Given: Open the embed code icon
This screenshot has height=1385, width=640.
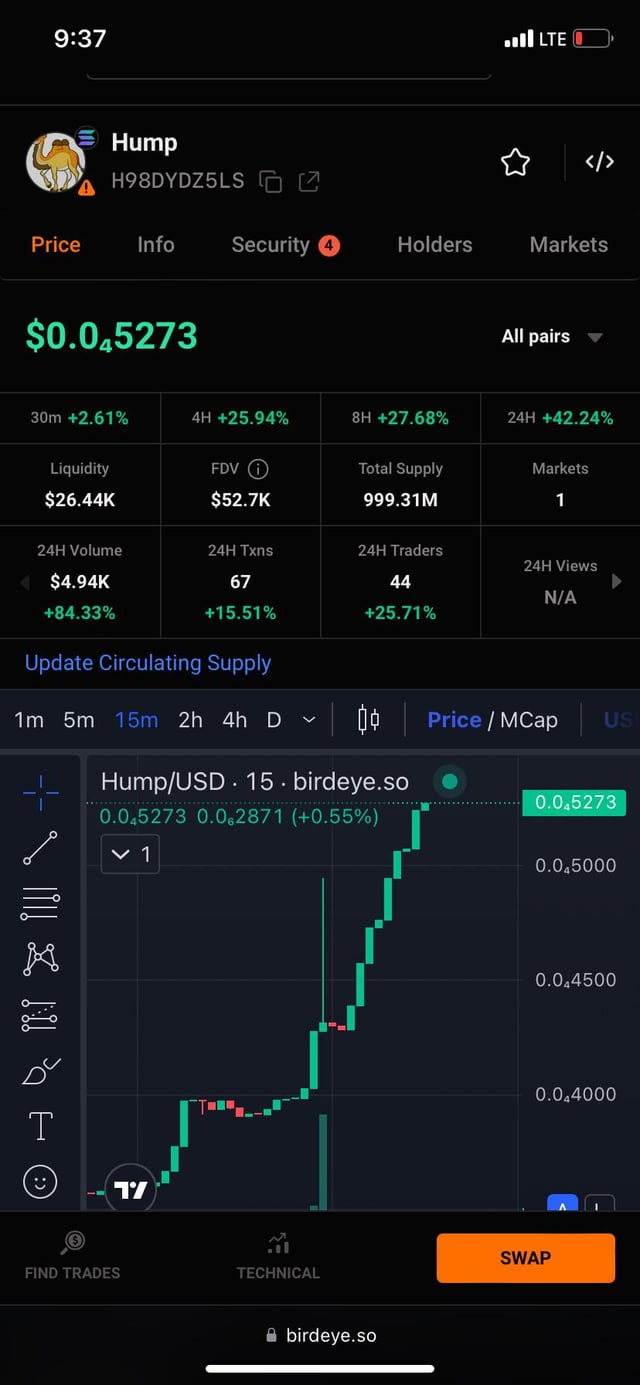Looking at the screenshot, I should click(599, 162).
